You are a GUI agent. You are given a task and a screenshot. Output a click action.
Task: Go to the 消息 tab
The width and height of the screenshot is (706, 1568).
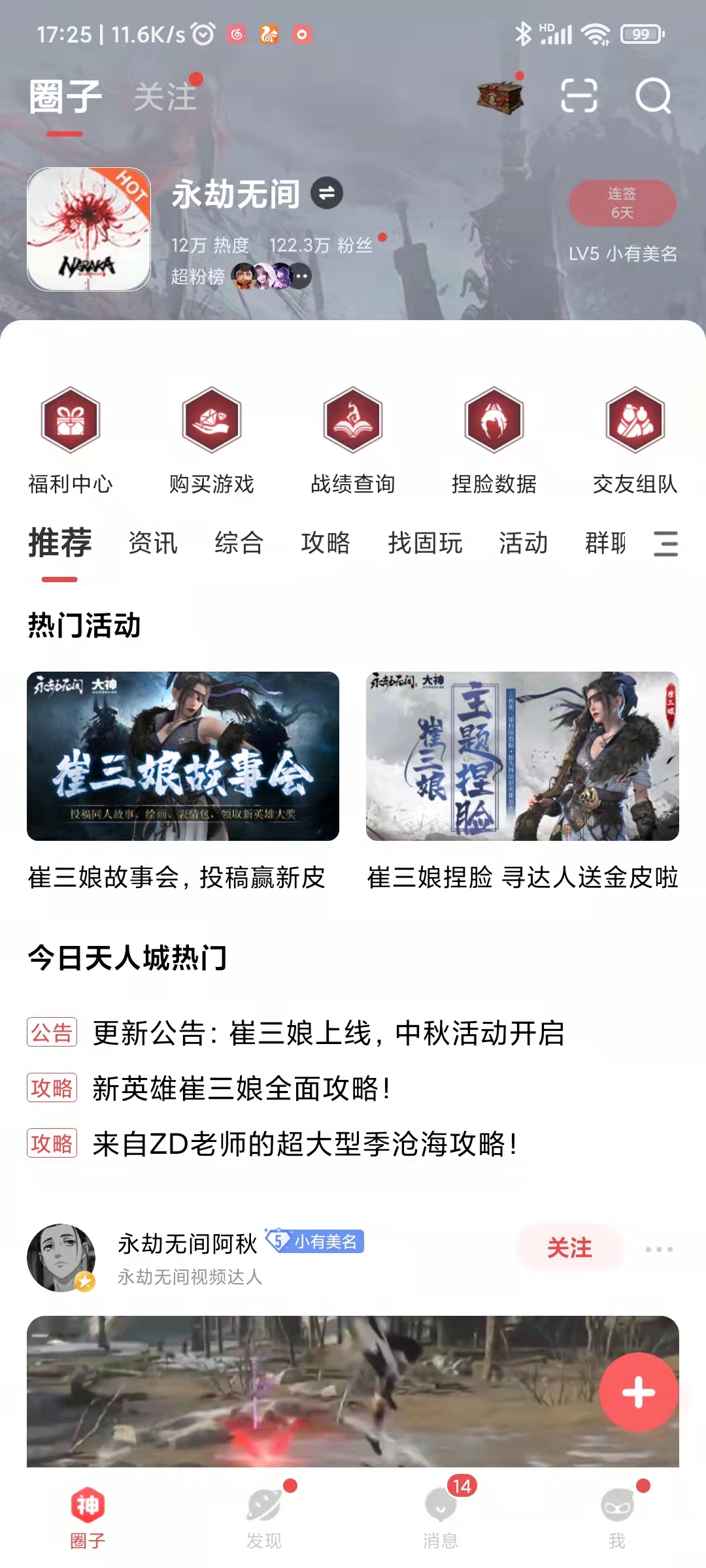(x=441, y=1516)
